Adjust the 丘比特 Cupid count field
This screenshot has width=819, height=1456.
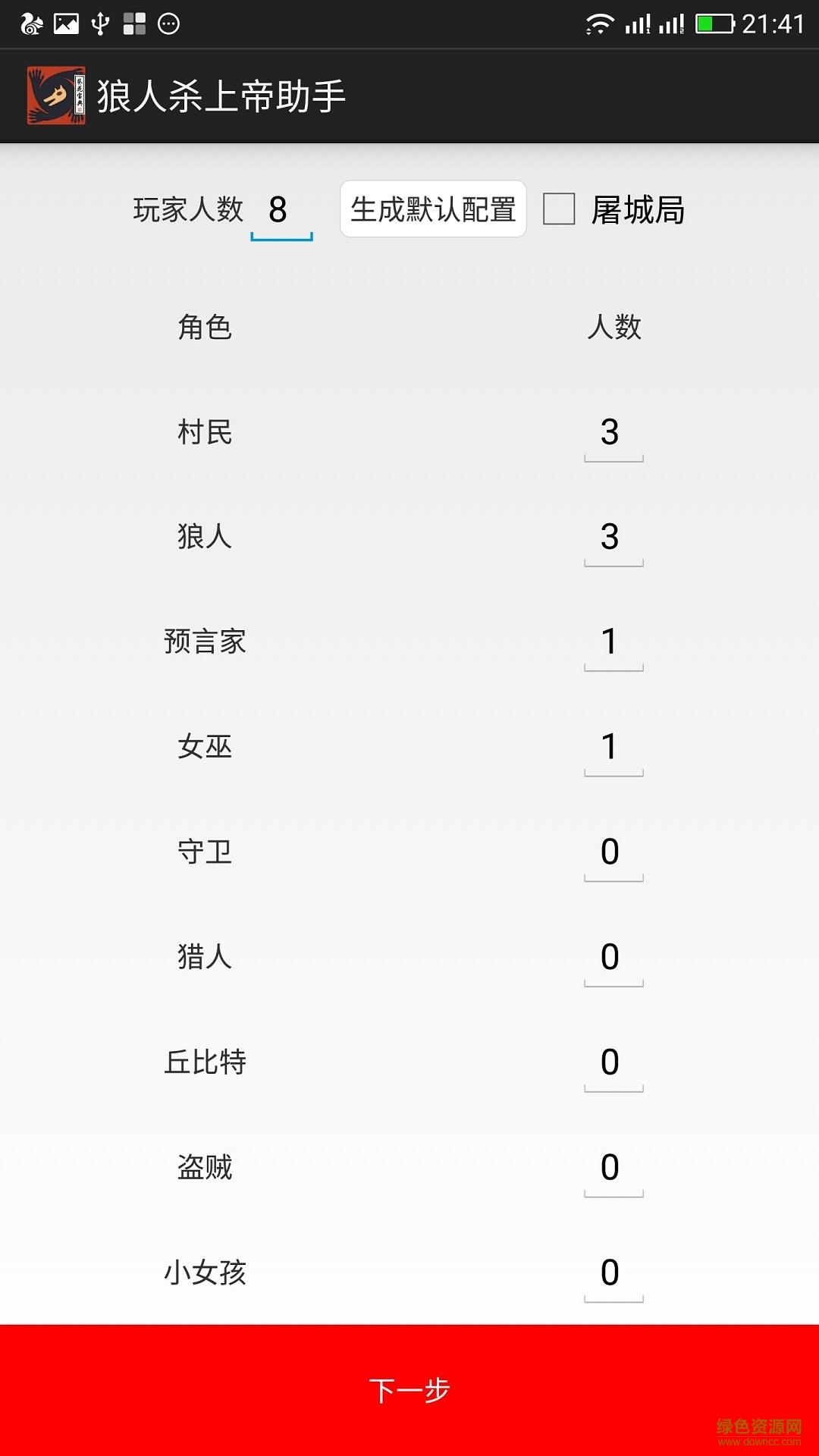click(x=613, y=1062)
